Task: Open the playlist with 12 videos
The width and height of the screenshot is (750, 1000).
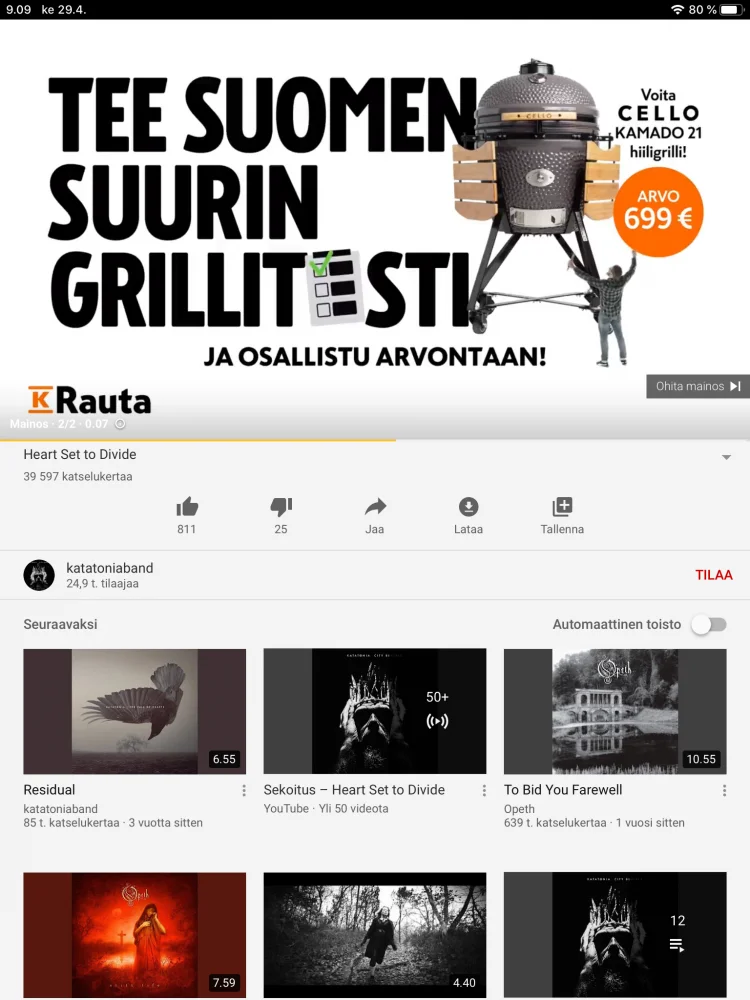Action: pos(615,934)
